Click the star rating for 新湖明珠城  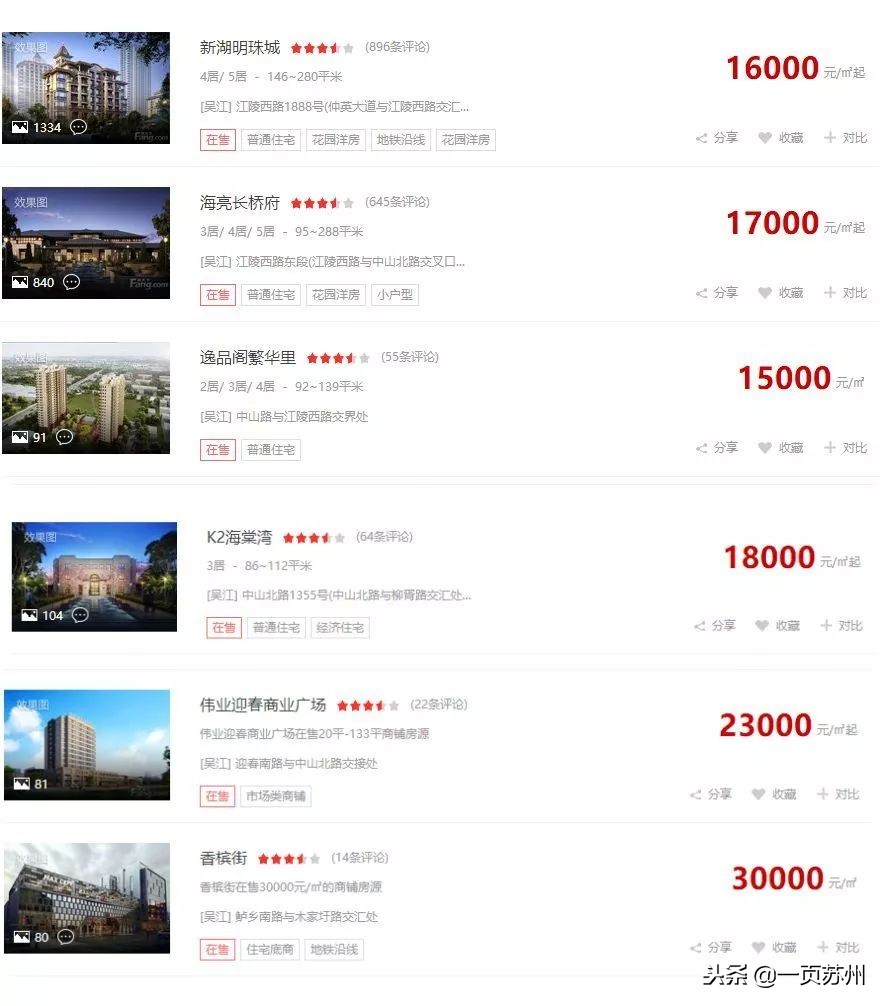pos(320,46)
